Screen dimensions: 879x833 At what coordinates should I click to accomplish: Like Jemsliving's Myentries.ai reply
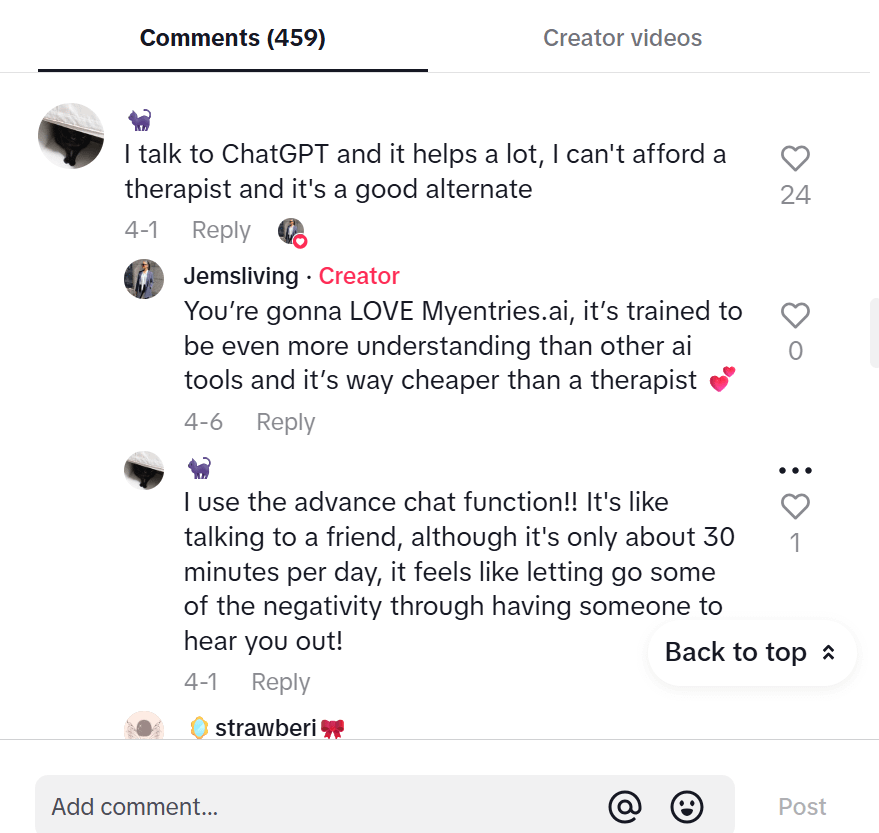pyautogui.click(x=795, y=316)
